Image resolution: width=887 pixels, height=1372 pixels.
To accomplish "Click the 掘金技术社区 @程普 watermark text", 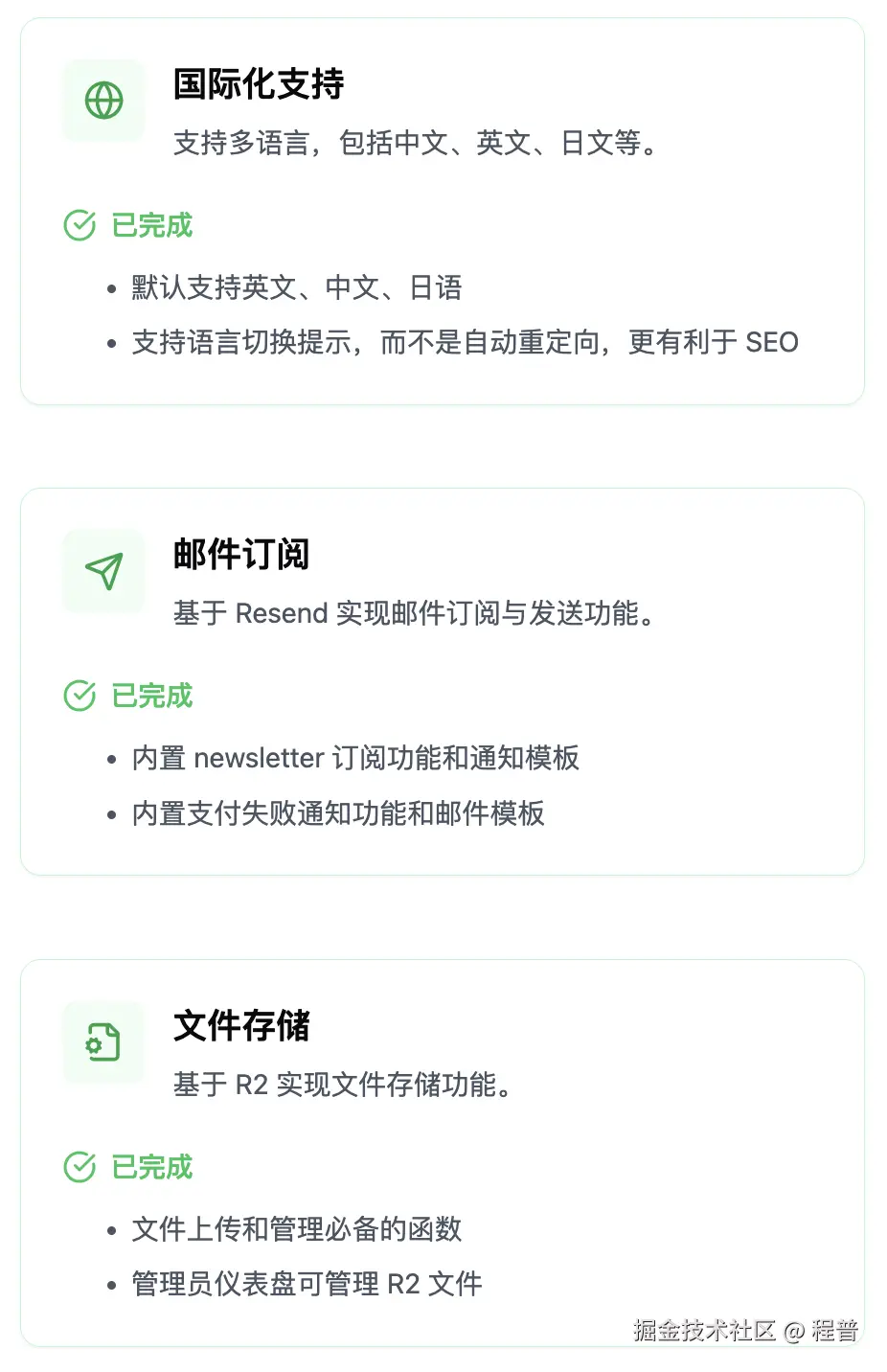I will point(747,1329).
